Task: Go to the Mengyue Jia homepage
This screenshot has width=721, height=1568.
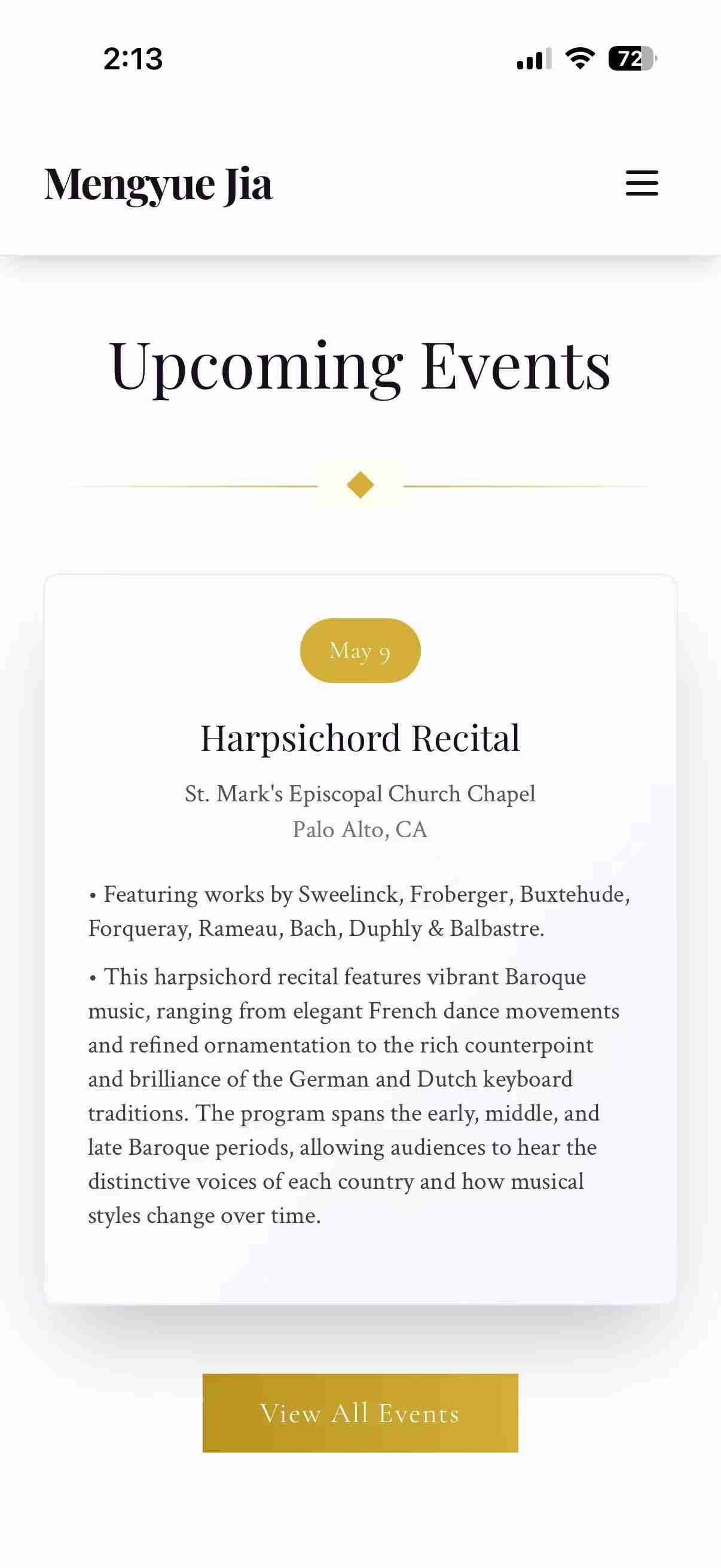Action: tap(158, 184)
